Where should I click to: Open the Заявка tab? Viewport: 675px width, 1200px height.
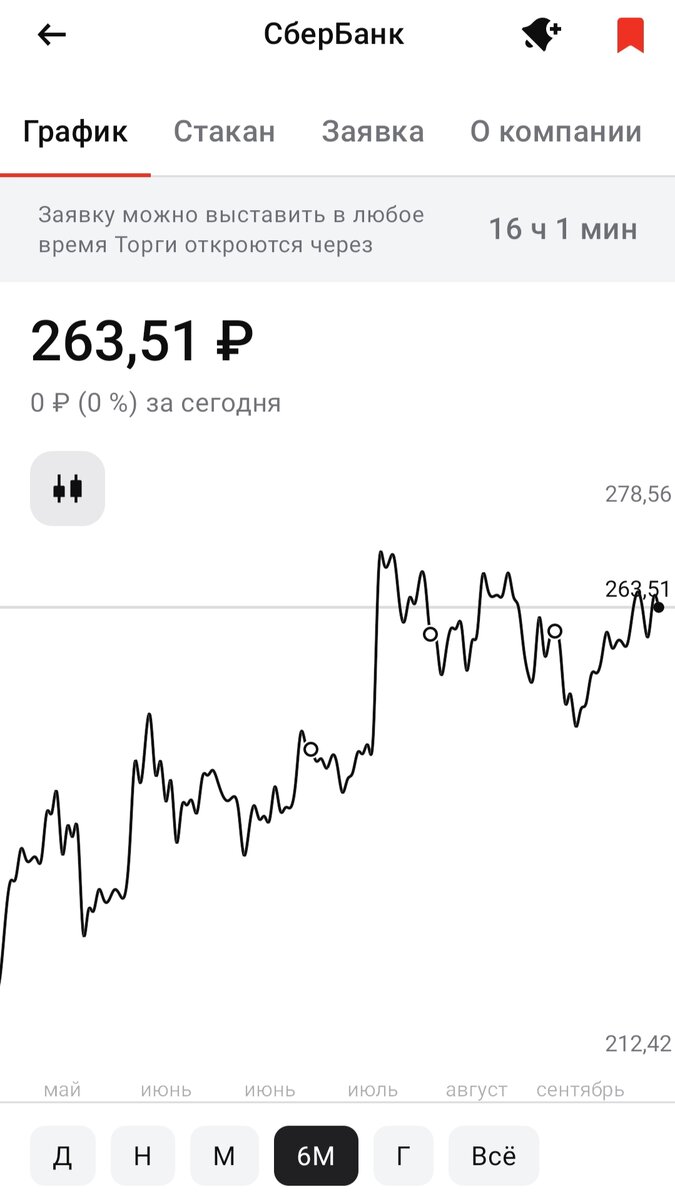click(373, 132)
